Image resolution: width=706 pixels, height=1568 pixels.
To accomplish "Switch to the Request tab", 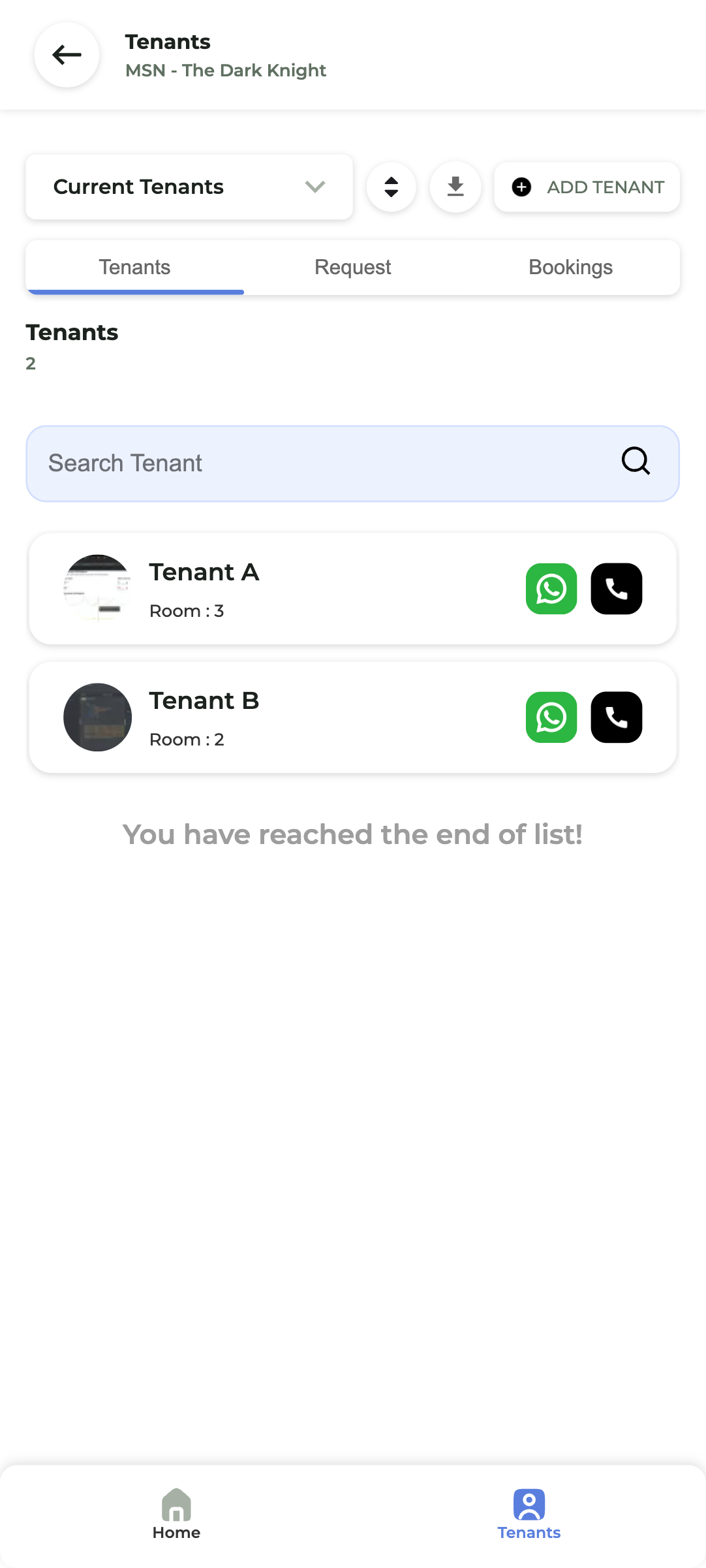I will (x=352, y=267).
